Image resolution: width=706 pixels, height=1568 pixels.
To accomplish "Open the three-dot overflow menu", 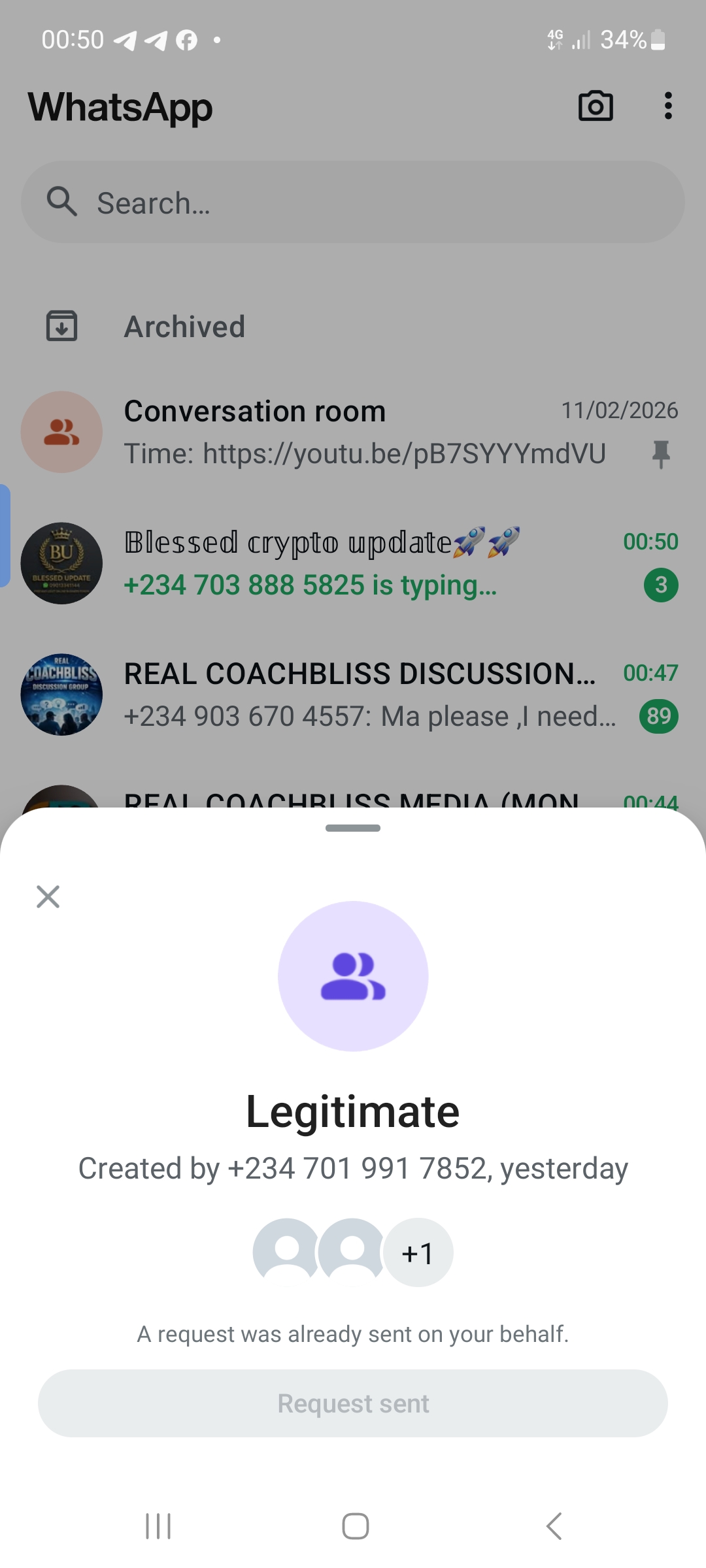I will click(x=667, y=106).
